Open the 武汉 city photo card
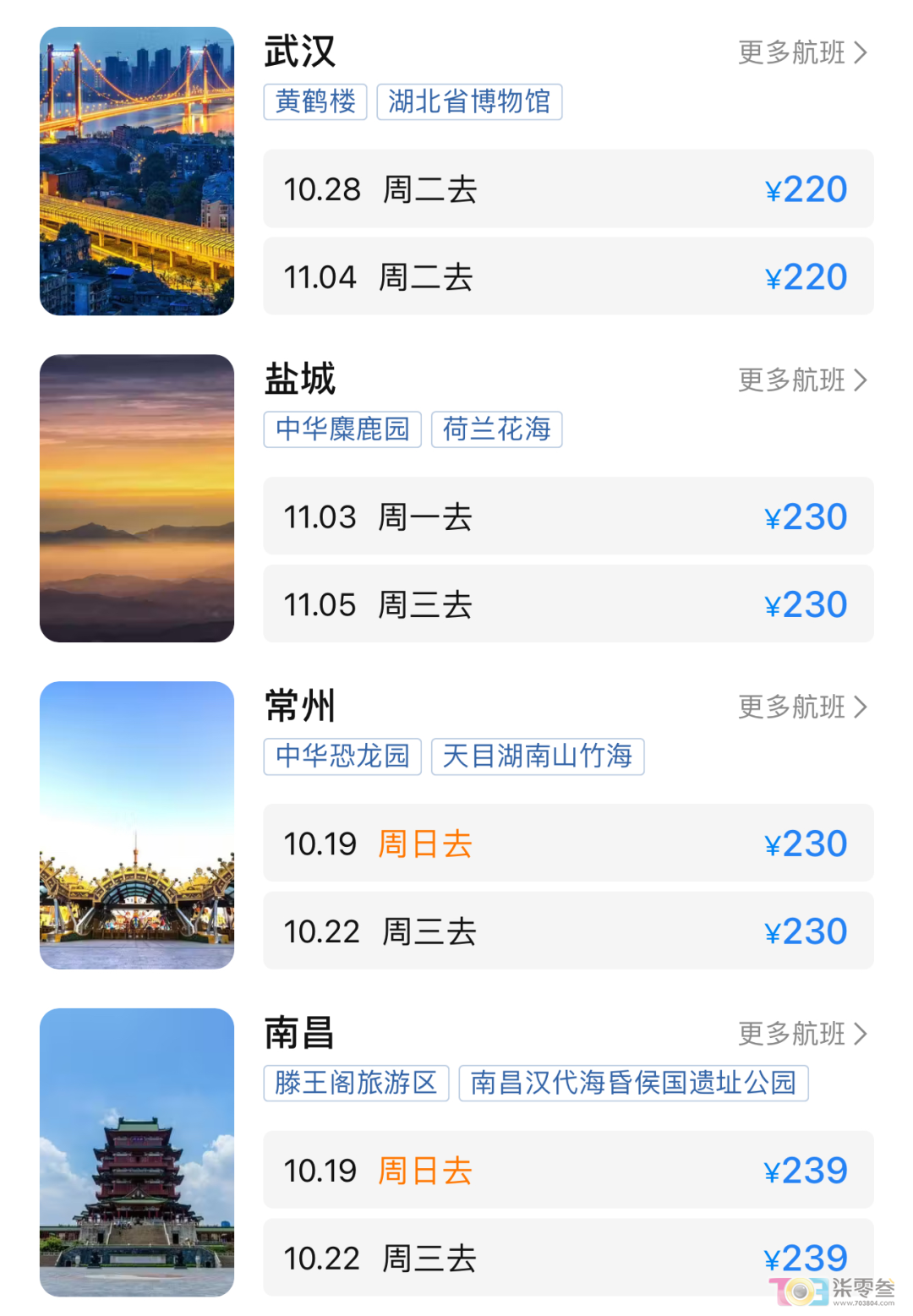The image size is (913, 1316). pyautogui.click(x=137, y=172)
